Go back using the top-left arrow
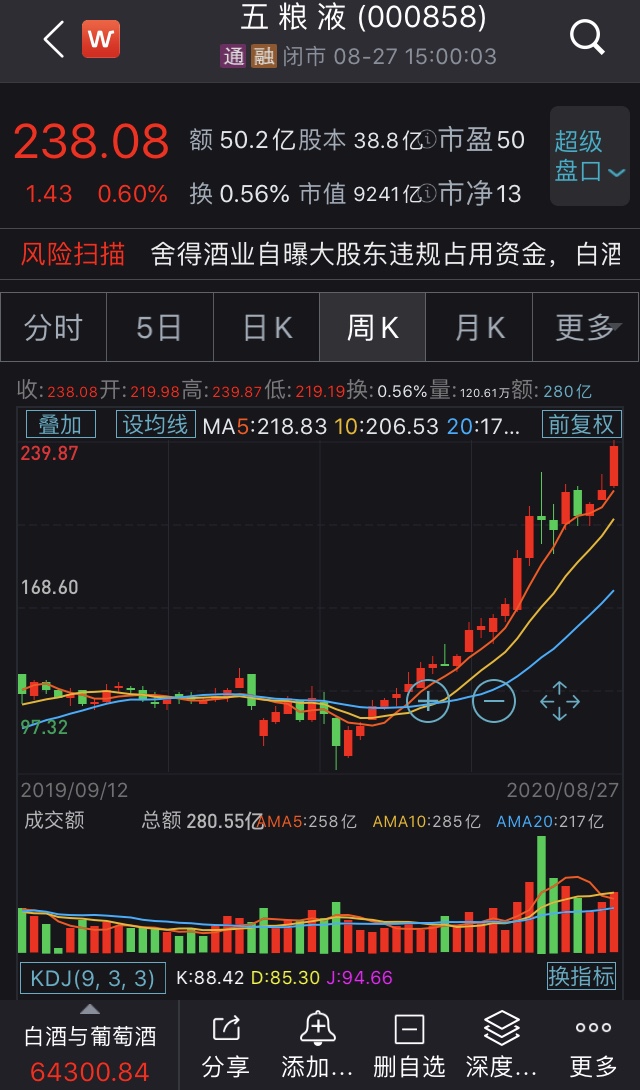 [x=54, y=40]
